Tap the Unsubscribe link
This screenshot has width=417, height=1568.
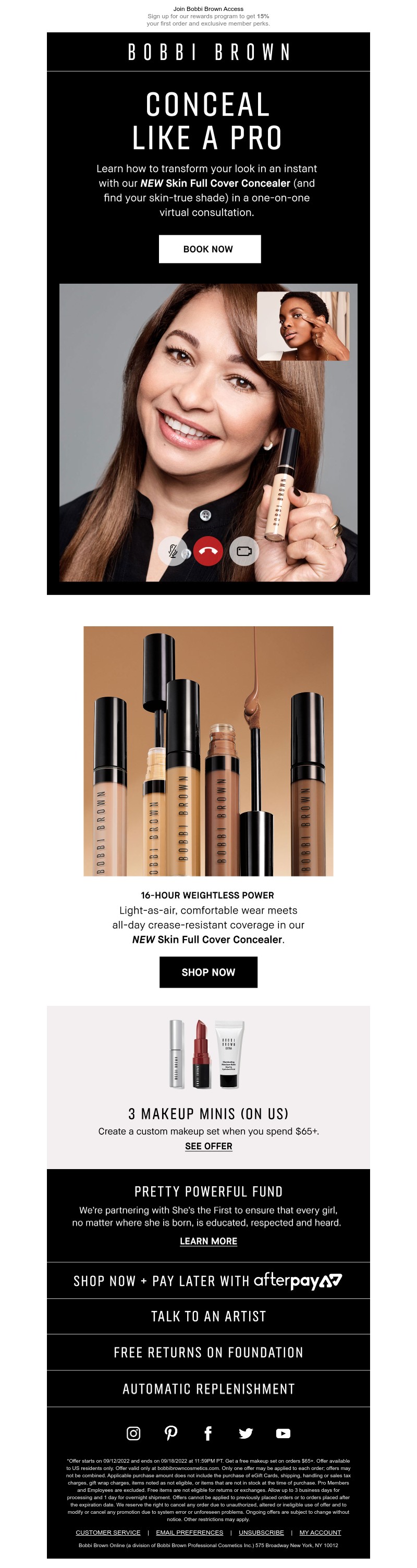[261, 1532]
